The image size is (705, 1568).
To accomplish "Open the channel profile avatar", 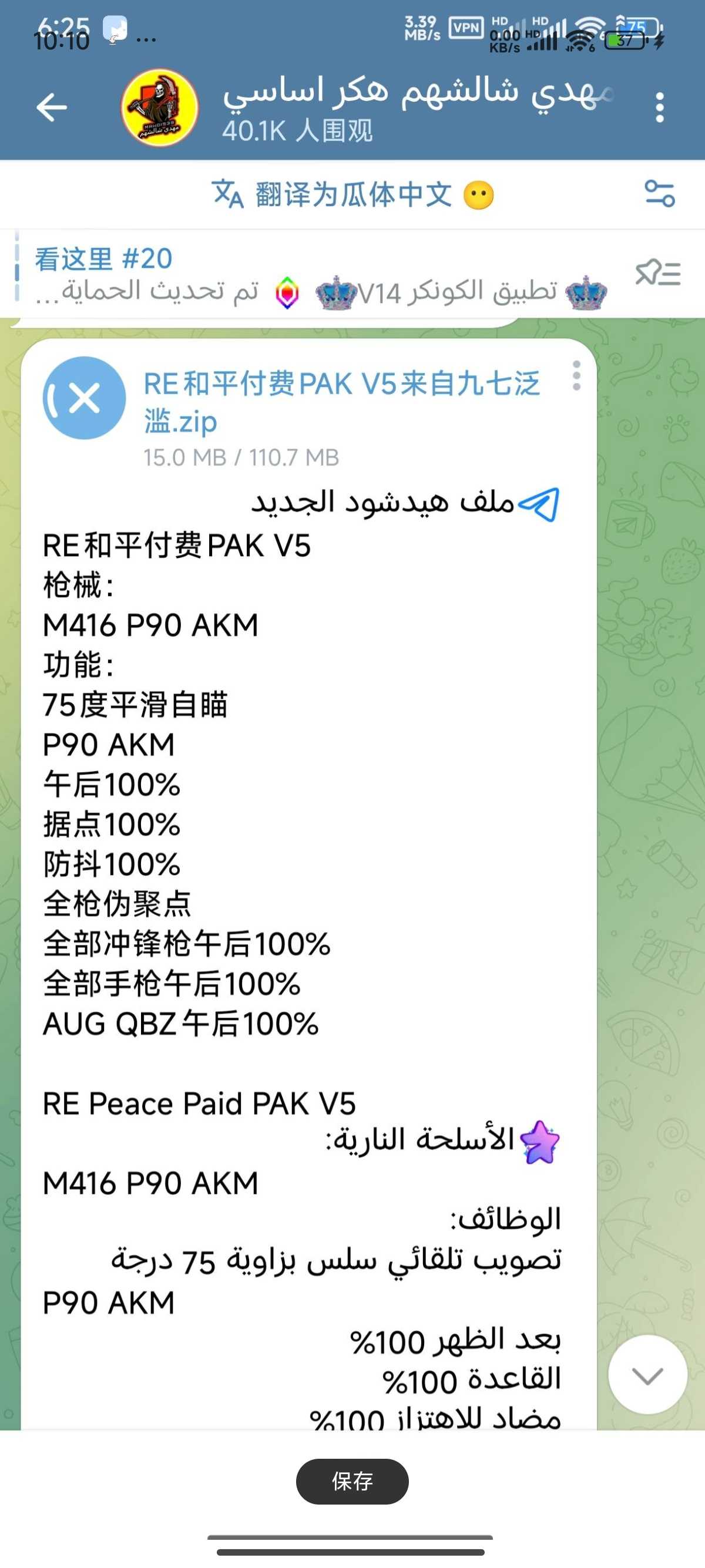I will pos(159,107).
